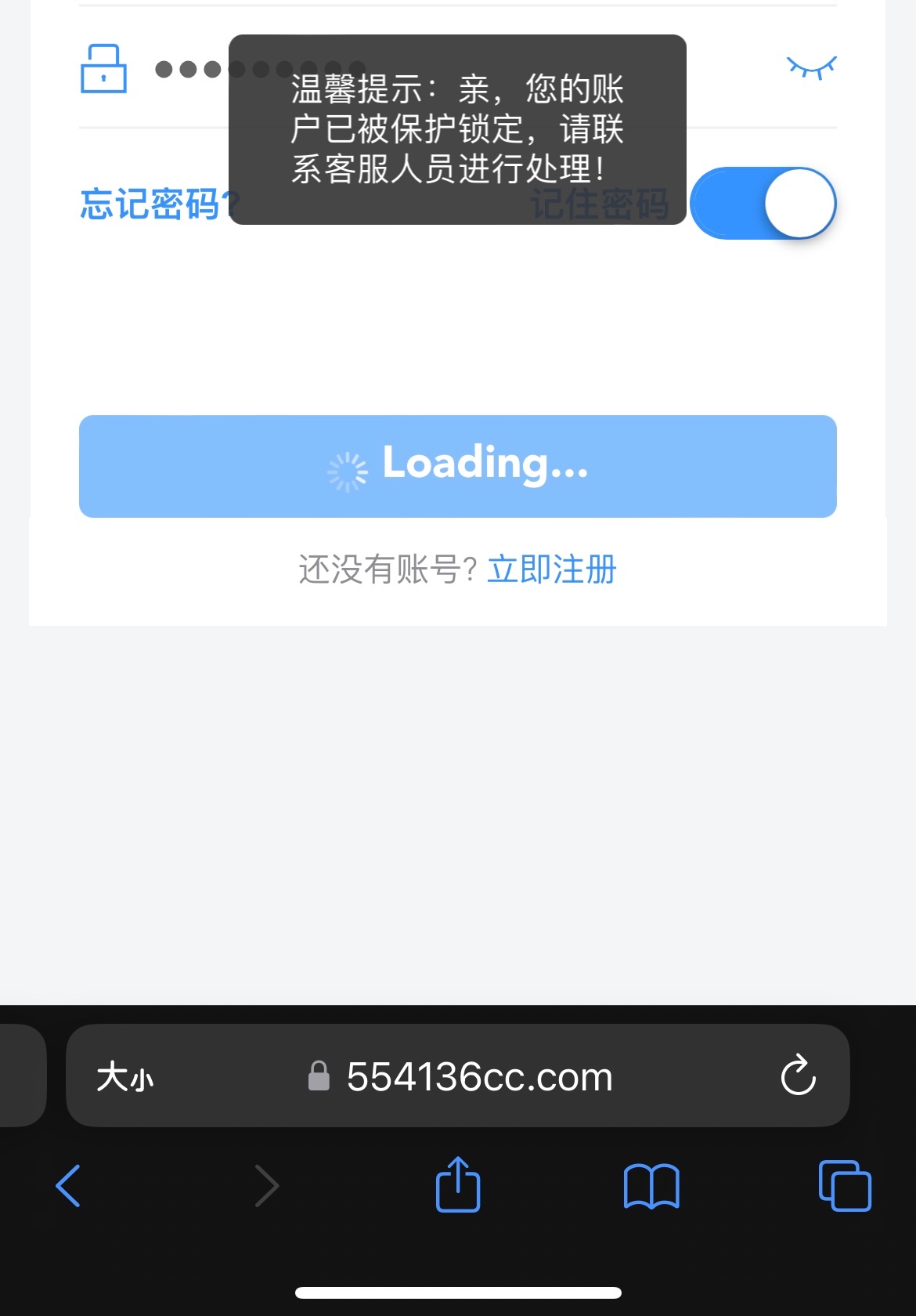Tap the 554136cc.com address bar
This screenshot has width=916, height=1316.
coord(478,1077)
